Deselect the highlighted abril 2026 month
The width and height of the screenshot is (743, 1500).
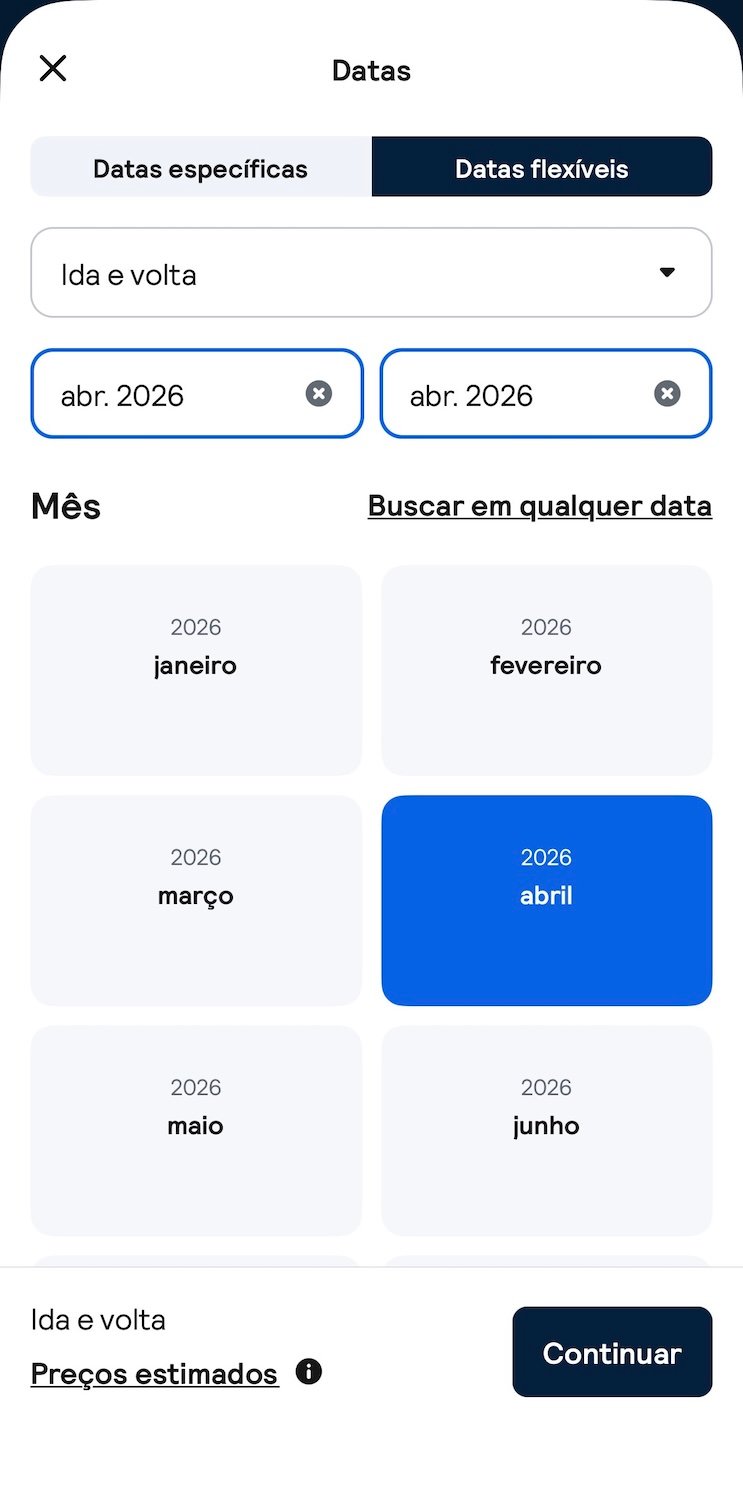click(x=546, y=900)
